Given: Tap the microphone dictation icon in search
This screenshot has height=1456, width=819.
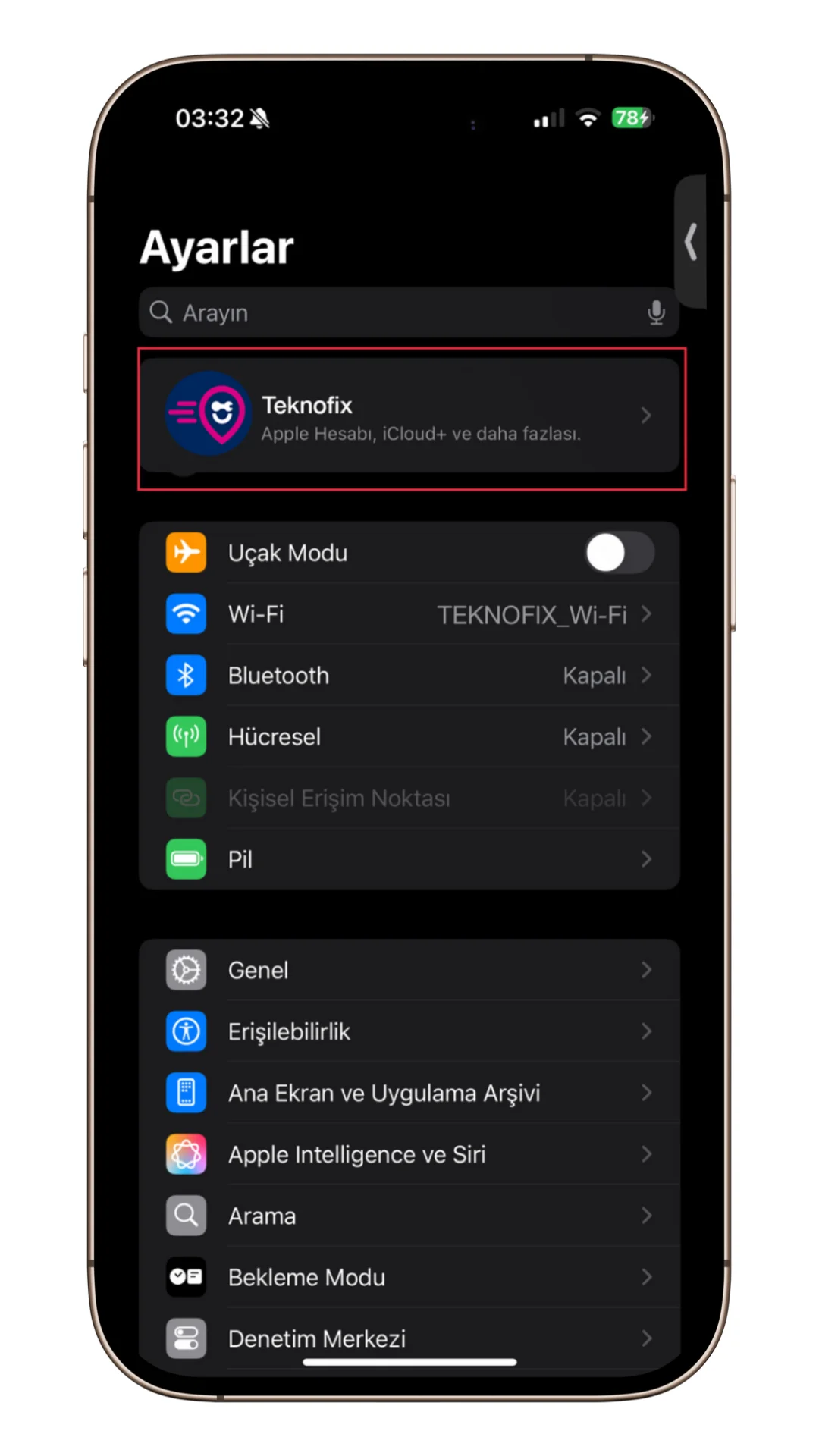Looking at the screenshot, I should (x=656, y=312).
